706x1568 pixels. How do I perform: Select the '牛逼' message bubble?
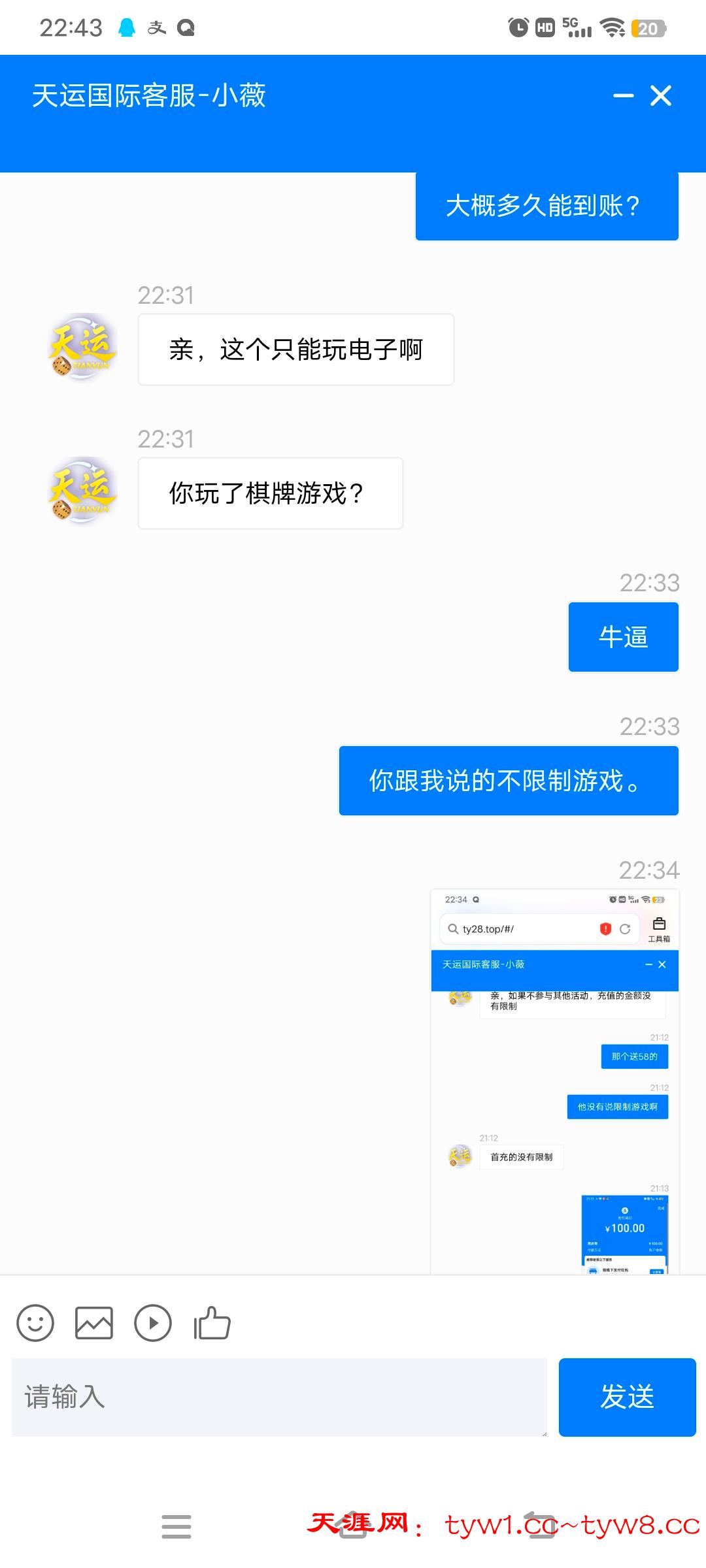[x=623, y=637]
